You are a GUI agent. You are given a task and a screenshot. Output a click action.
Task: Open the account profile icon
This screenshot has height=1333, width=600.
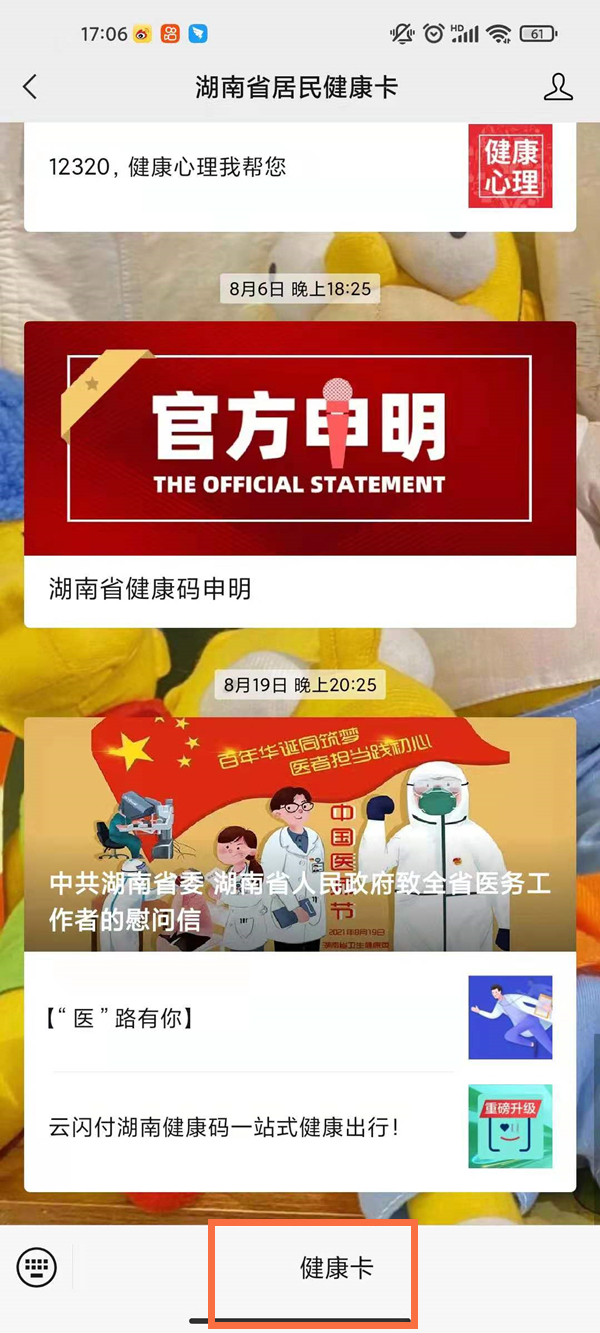558,87
